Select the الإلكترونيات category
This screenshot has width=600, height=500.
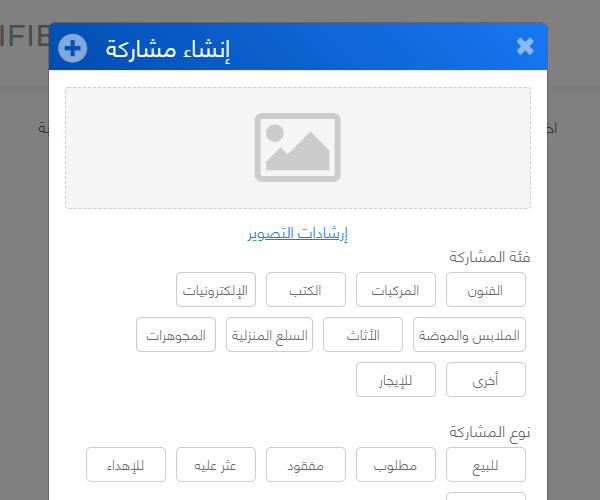[x=216, y=290]
